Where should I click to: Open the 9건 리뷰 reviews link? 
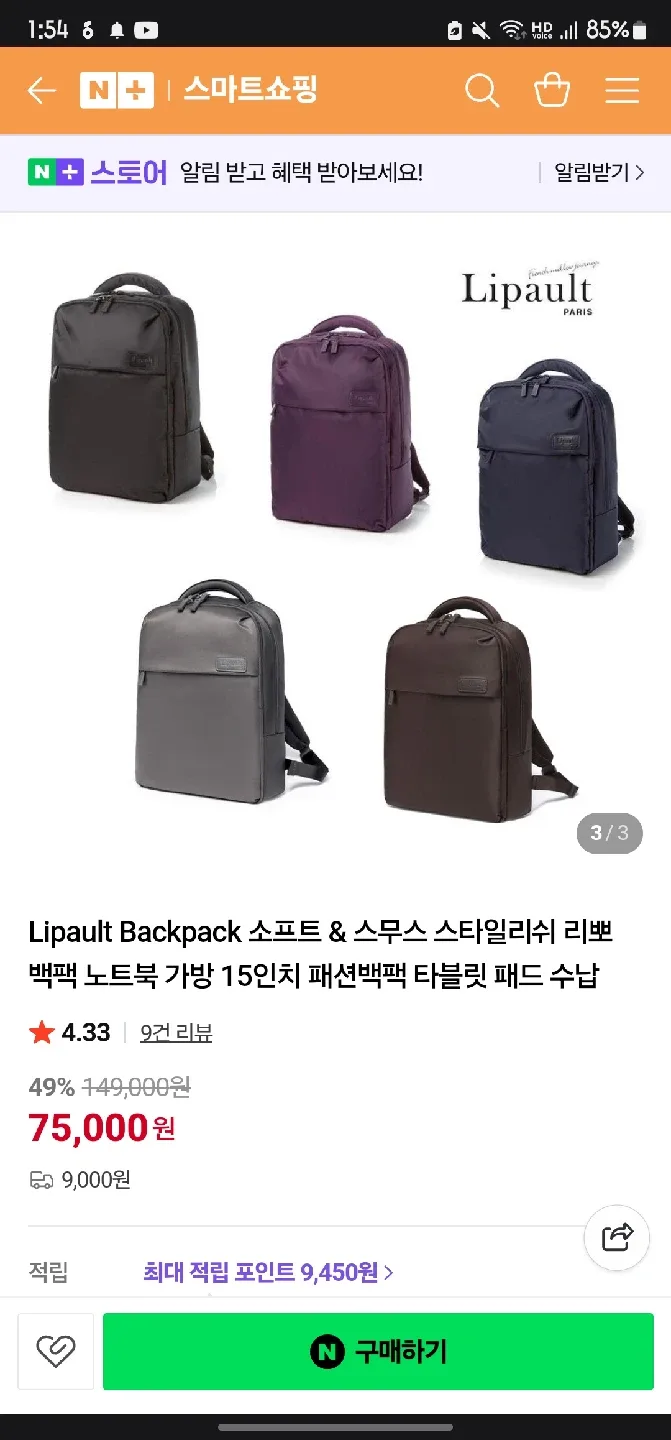pyautogui.click(x=176, y=1033)
